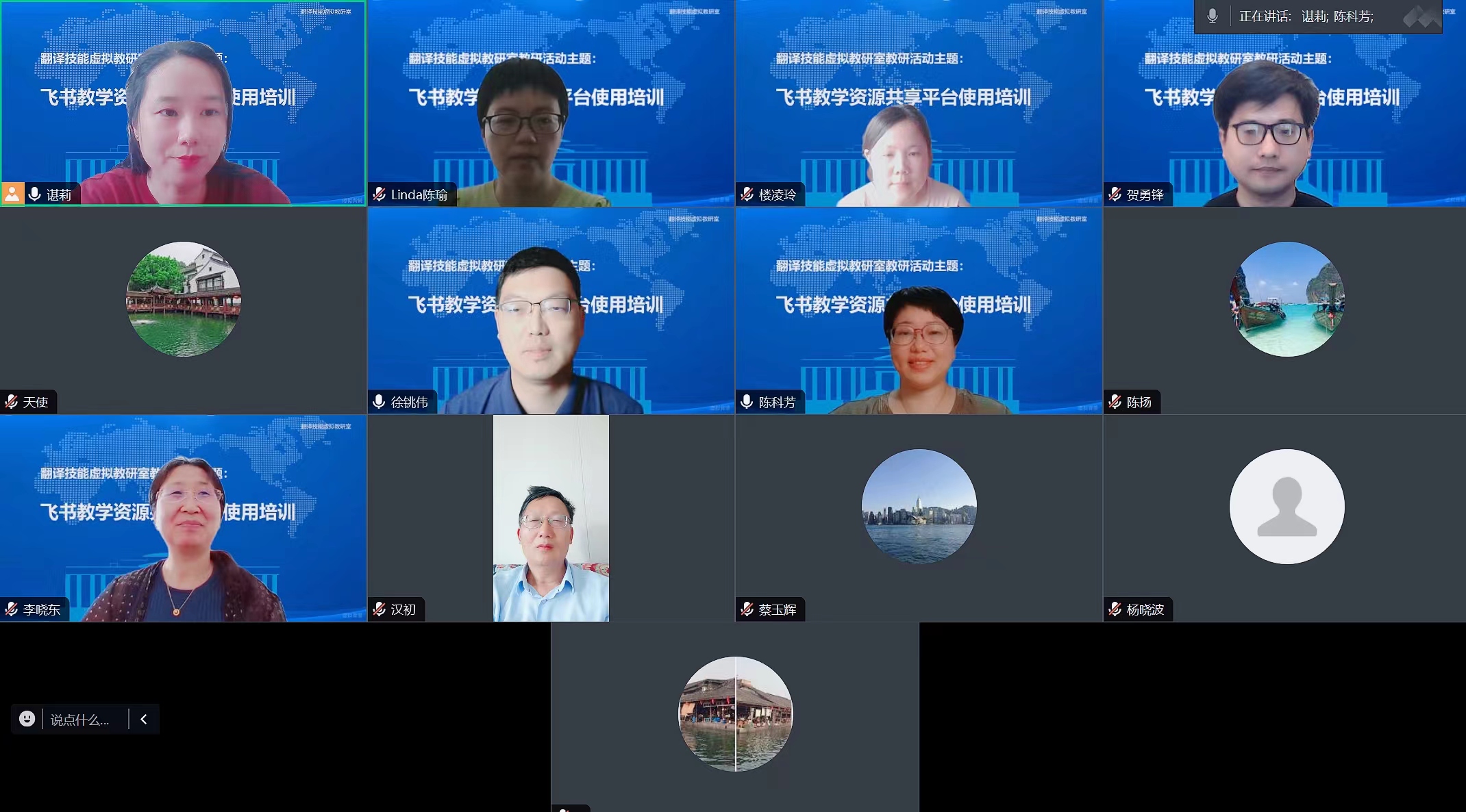
Task: Select Linda陈瑜's video tile
Action: point(551,103)
